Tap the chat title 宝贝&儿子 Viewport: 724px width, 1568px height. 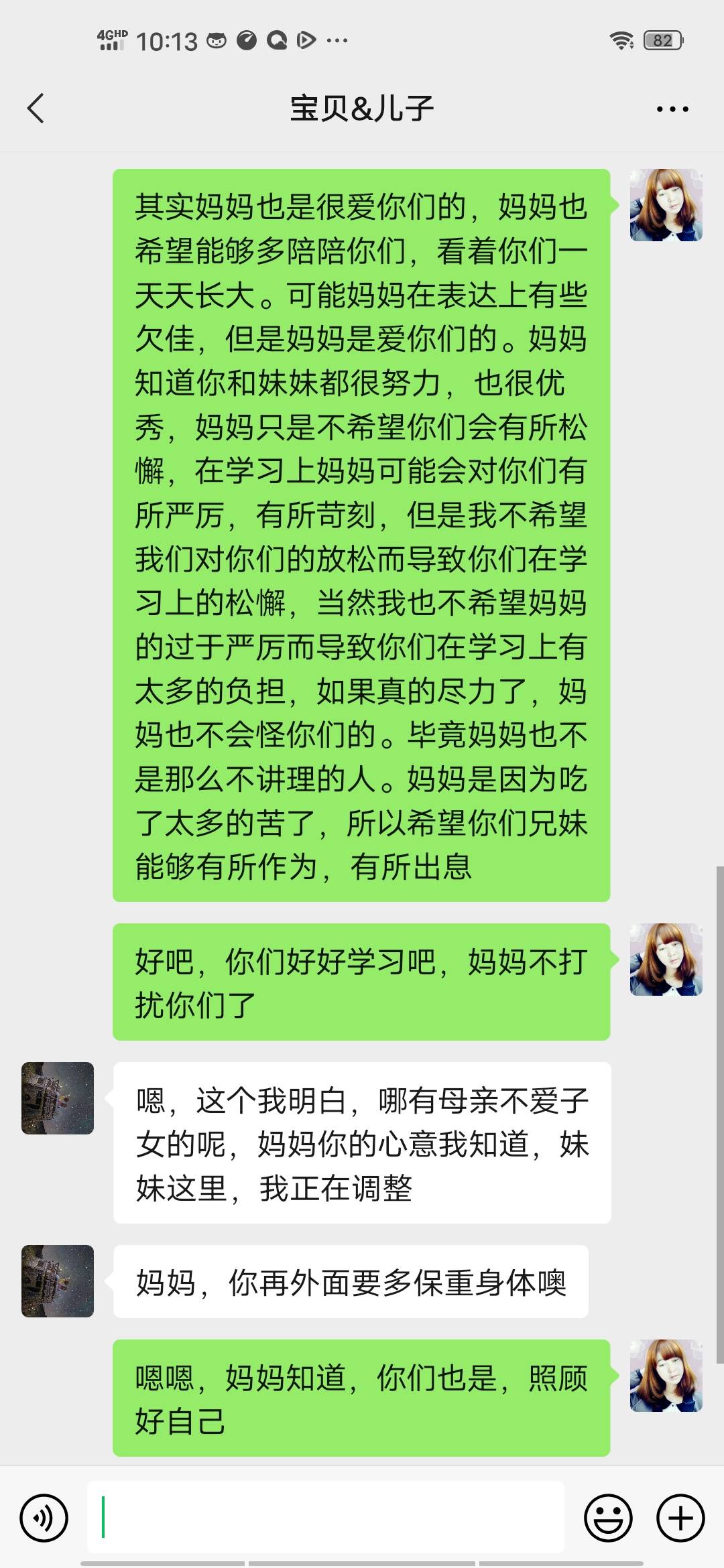coord(362,107)
